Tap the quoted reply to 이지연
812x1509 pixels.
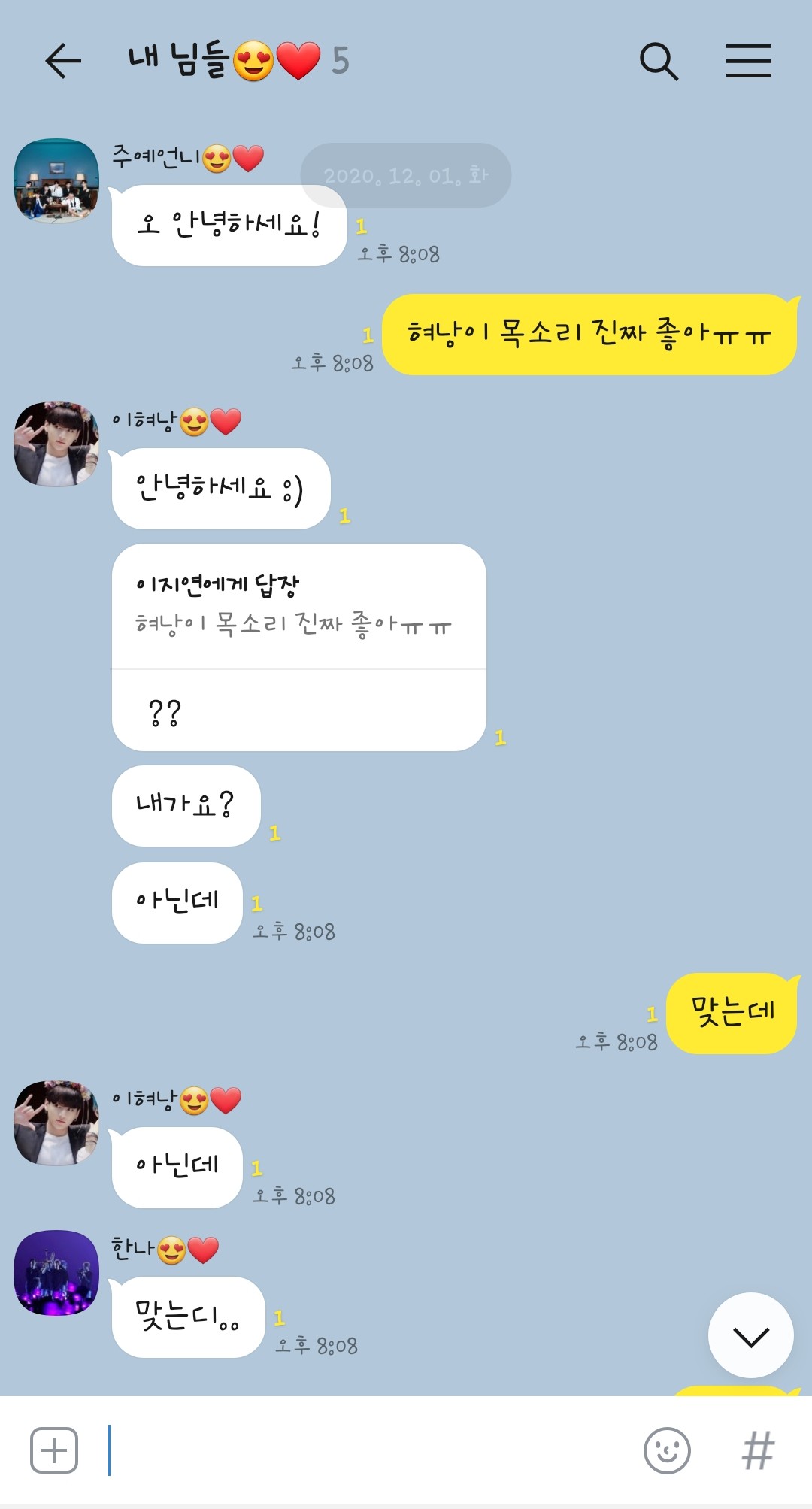click(x=299, y=606)
